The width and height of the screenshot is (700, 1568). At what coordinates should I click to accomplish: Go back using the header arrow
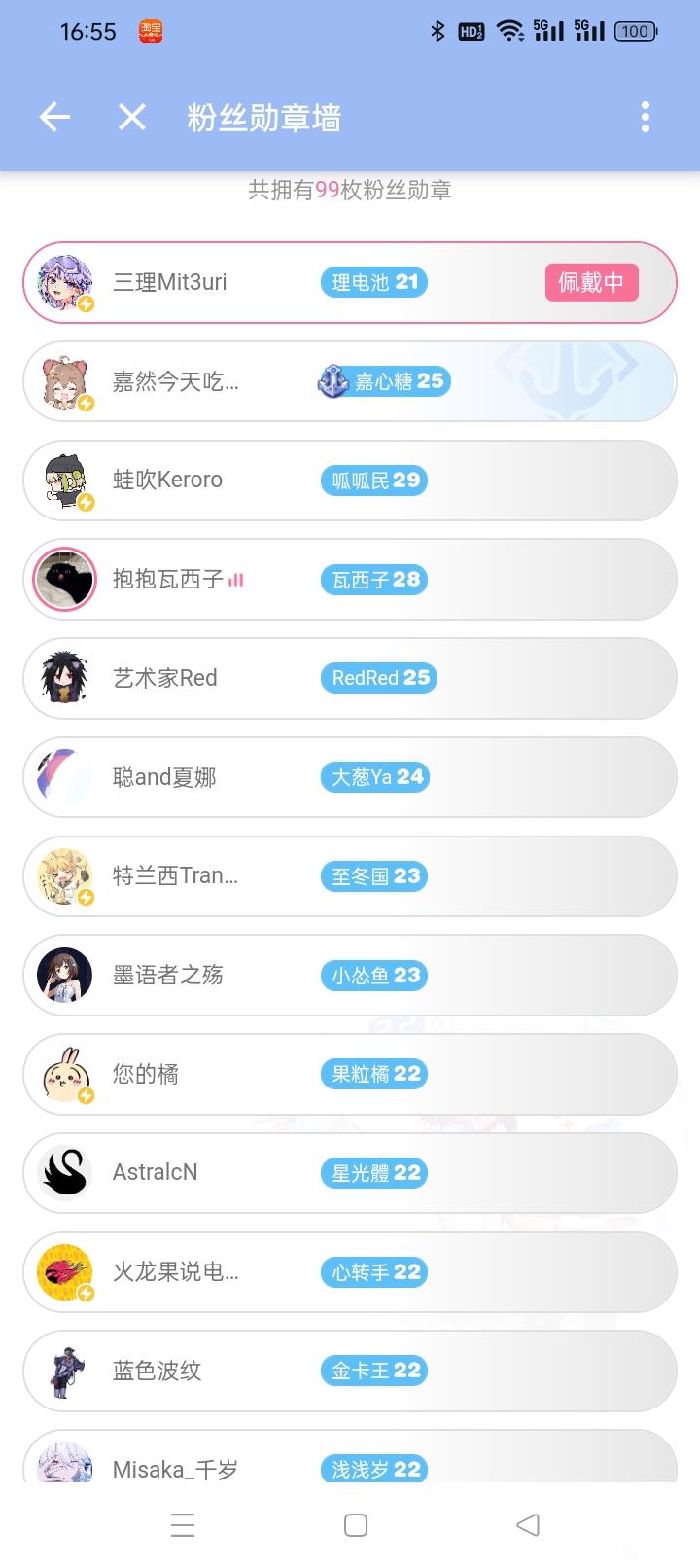[54, 118]
